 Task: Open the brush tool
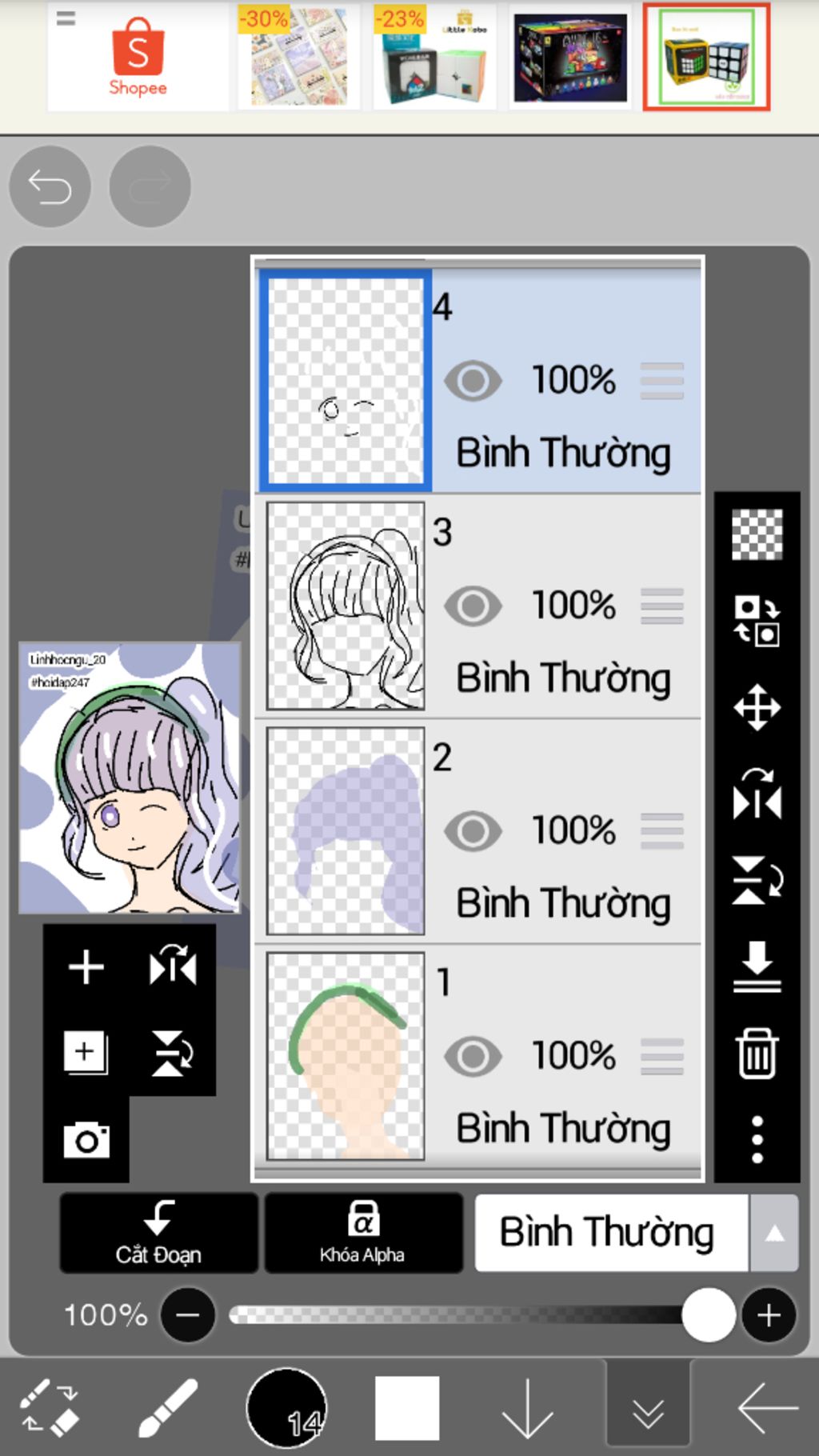[168, 1408]
